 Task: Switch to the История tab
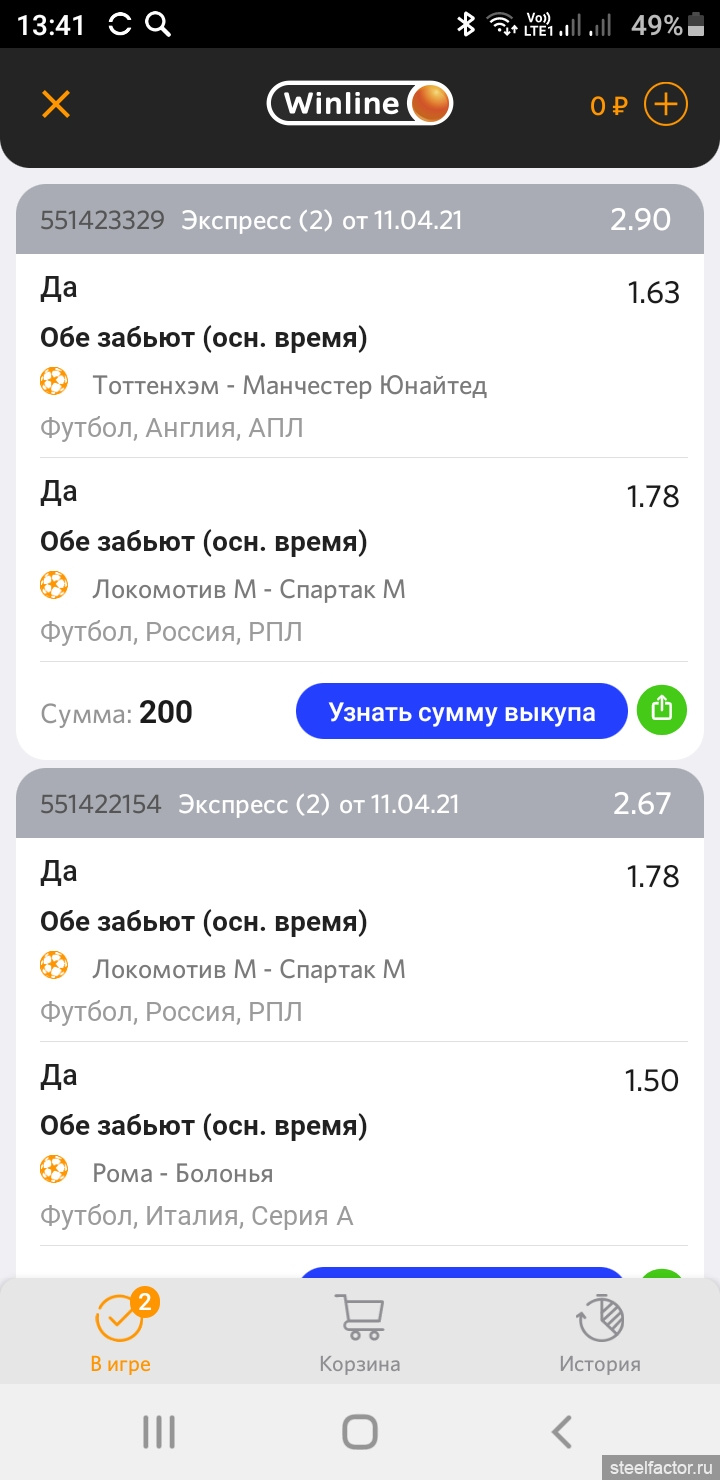coord(600,1333)
